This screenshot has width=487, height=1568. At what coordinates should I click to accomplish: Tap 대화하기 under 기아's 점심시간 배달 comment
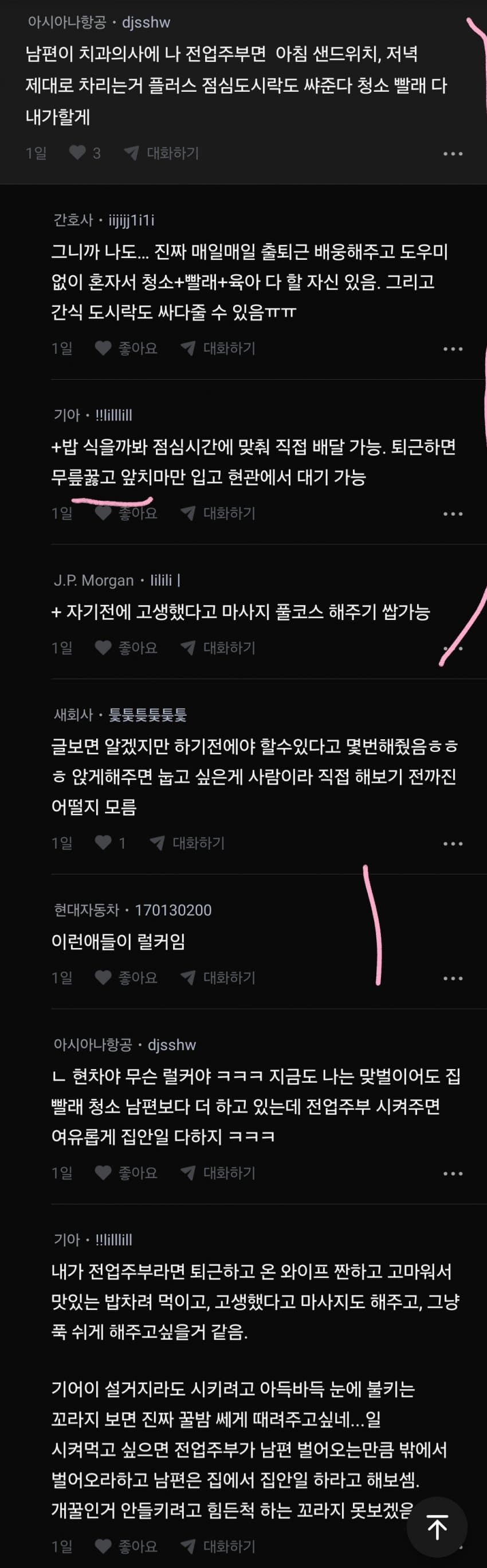pyautogui.click(x=218, y=513)
